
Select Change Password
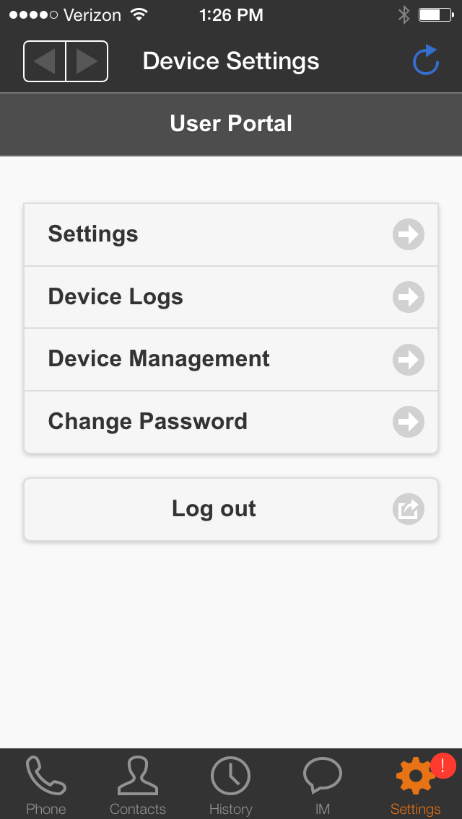[231, 422]
